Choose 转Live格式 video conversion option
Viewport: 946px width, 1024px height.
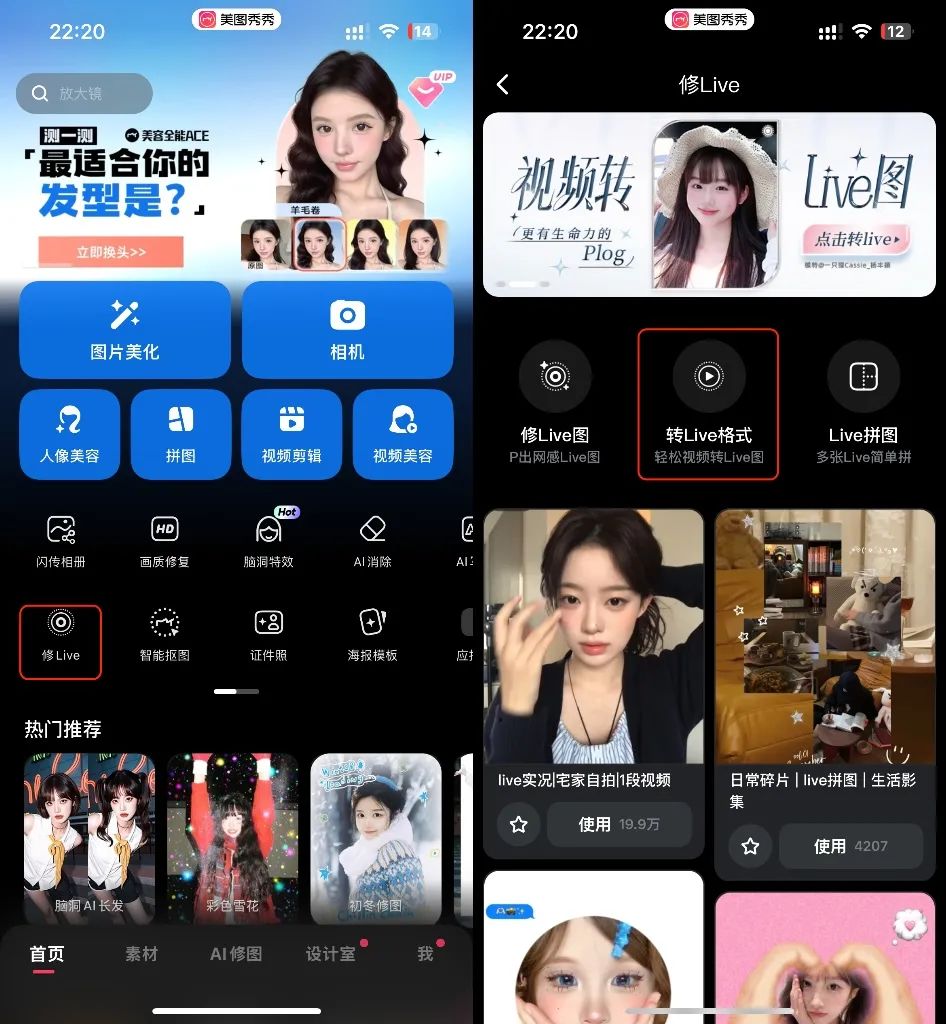[x=708, y=403]
